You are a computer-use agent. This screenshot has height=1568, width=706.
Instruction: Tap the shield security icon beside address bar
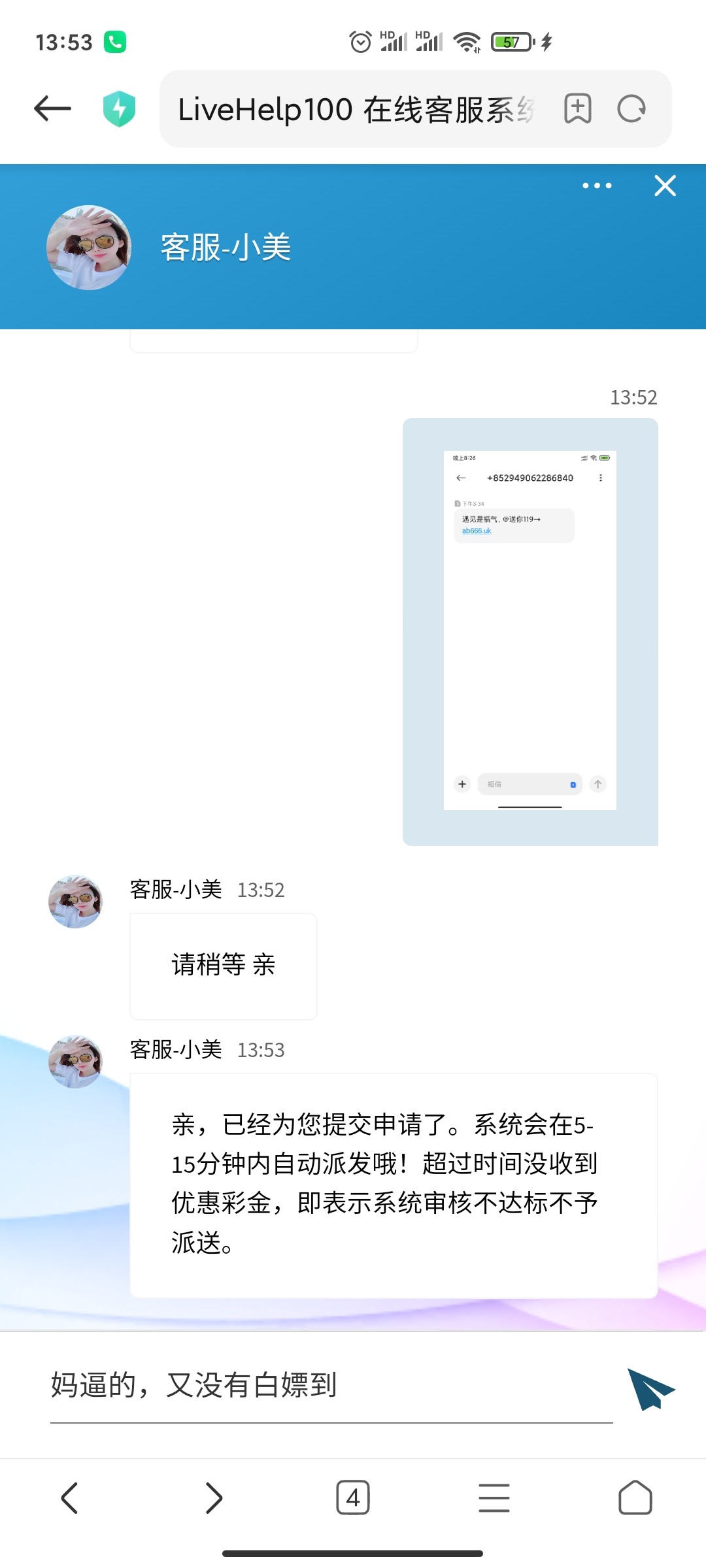click(x=118, y=108)
